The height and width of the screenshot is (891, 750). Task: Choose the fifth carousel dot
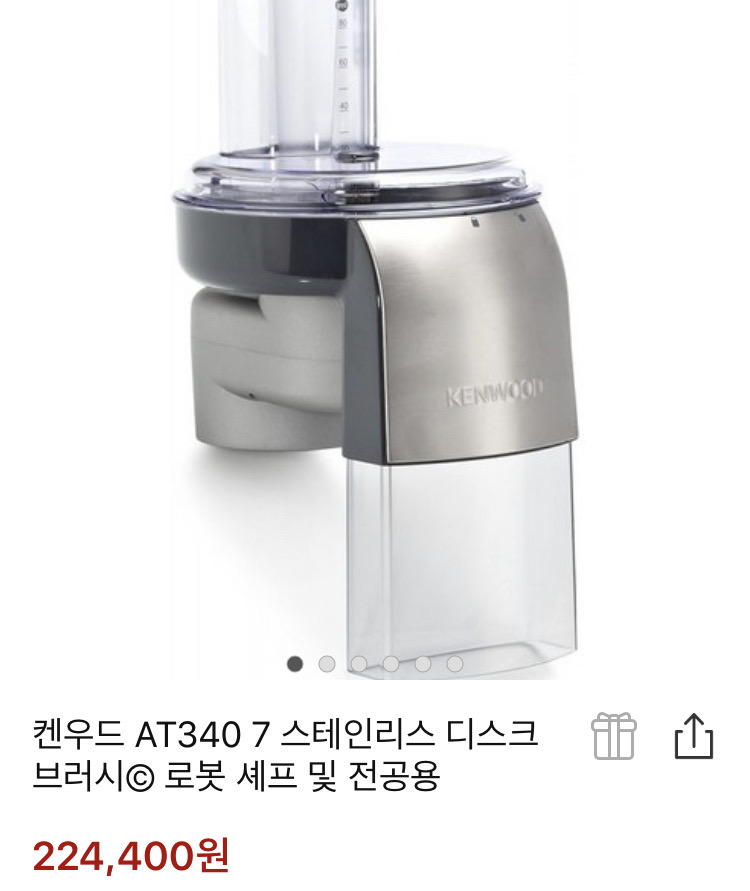[x=422, y=663]
